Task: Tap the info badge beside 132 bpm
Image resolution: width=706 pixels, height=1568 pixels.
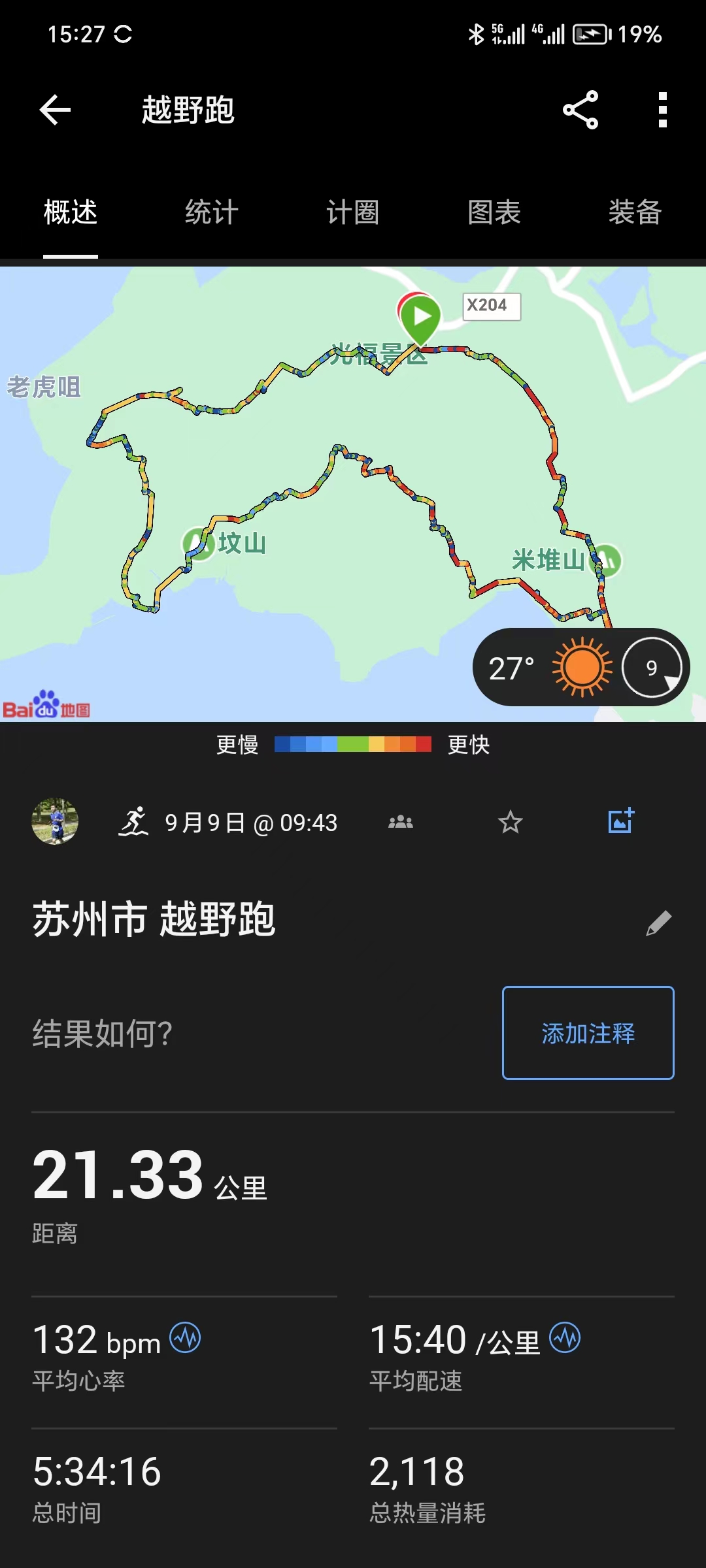Action: [185, 1338]
